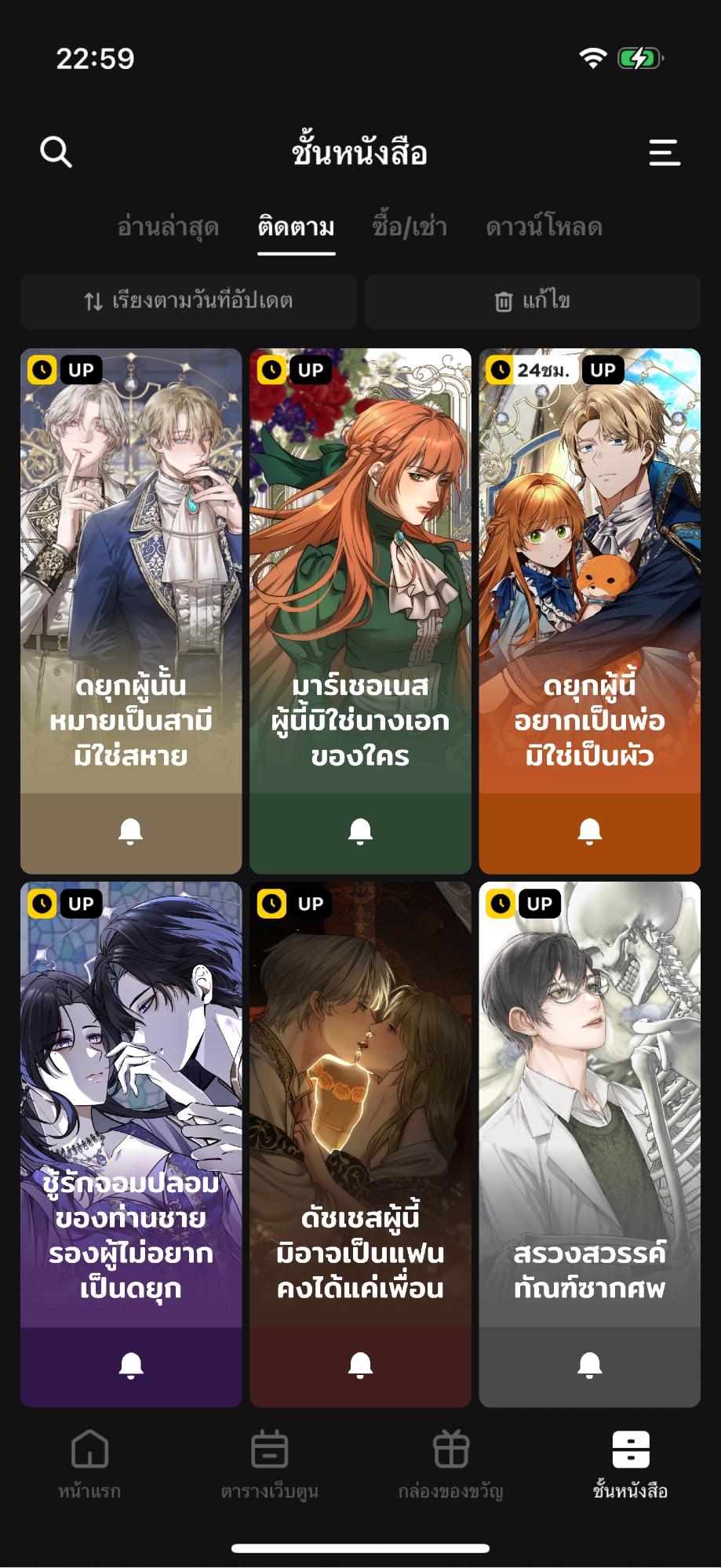Switch to the อ่านล่าสุด tab

point(168,227)
